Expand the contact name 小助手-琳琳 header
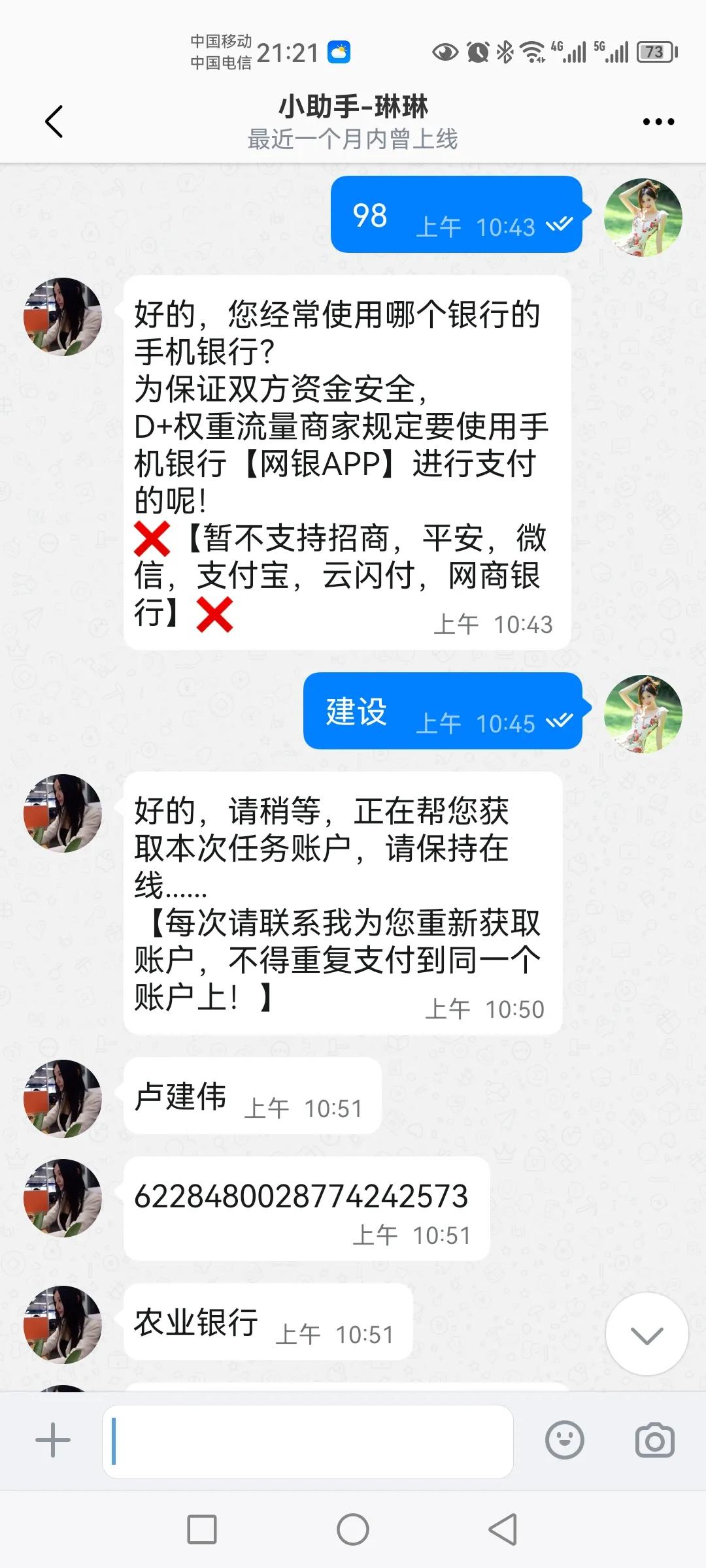This screenshot has height=1568, width=706. point(353,108)
